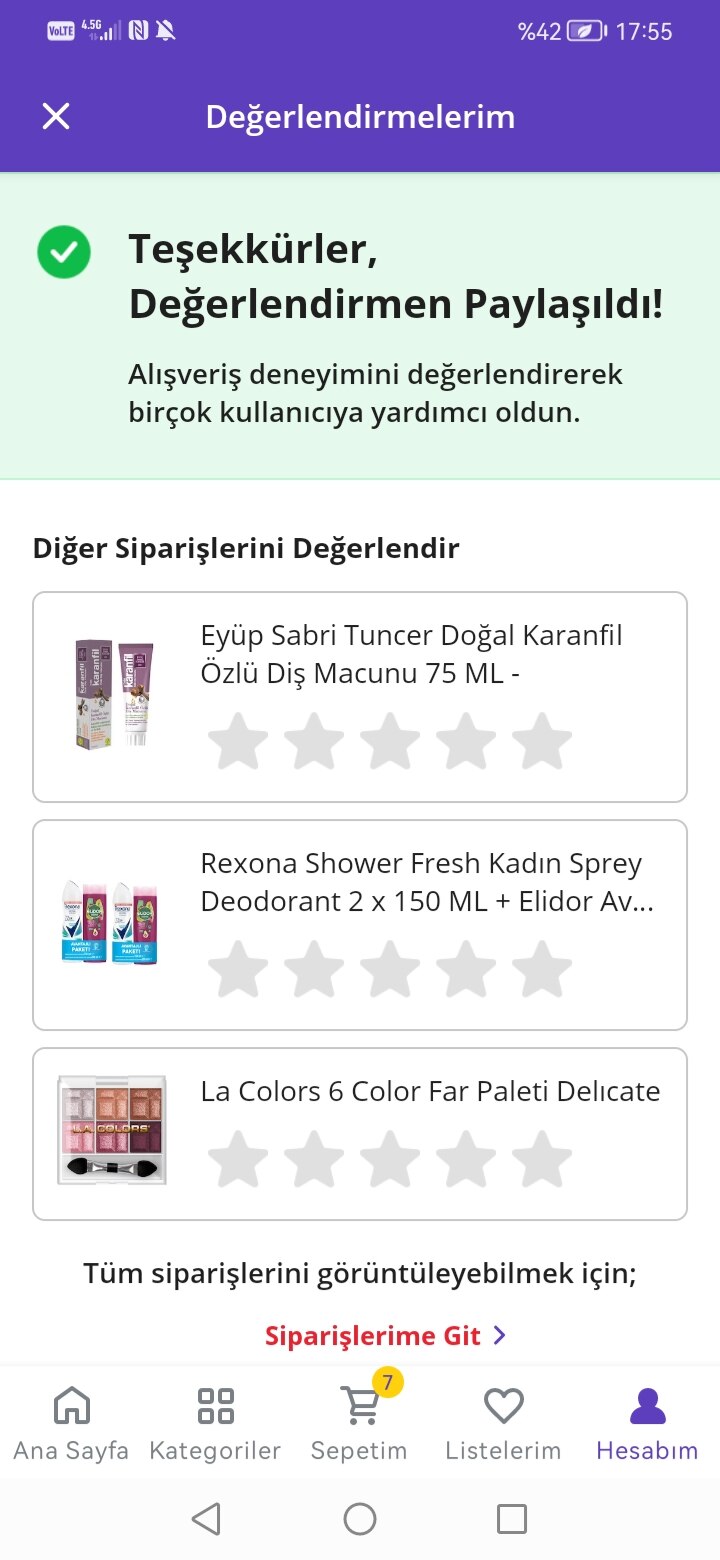Rate Rexona Shower Fresh deodorant three stars
The image size is (720, 1560).
pyautogui.click(x=390, y=969)
